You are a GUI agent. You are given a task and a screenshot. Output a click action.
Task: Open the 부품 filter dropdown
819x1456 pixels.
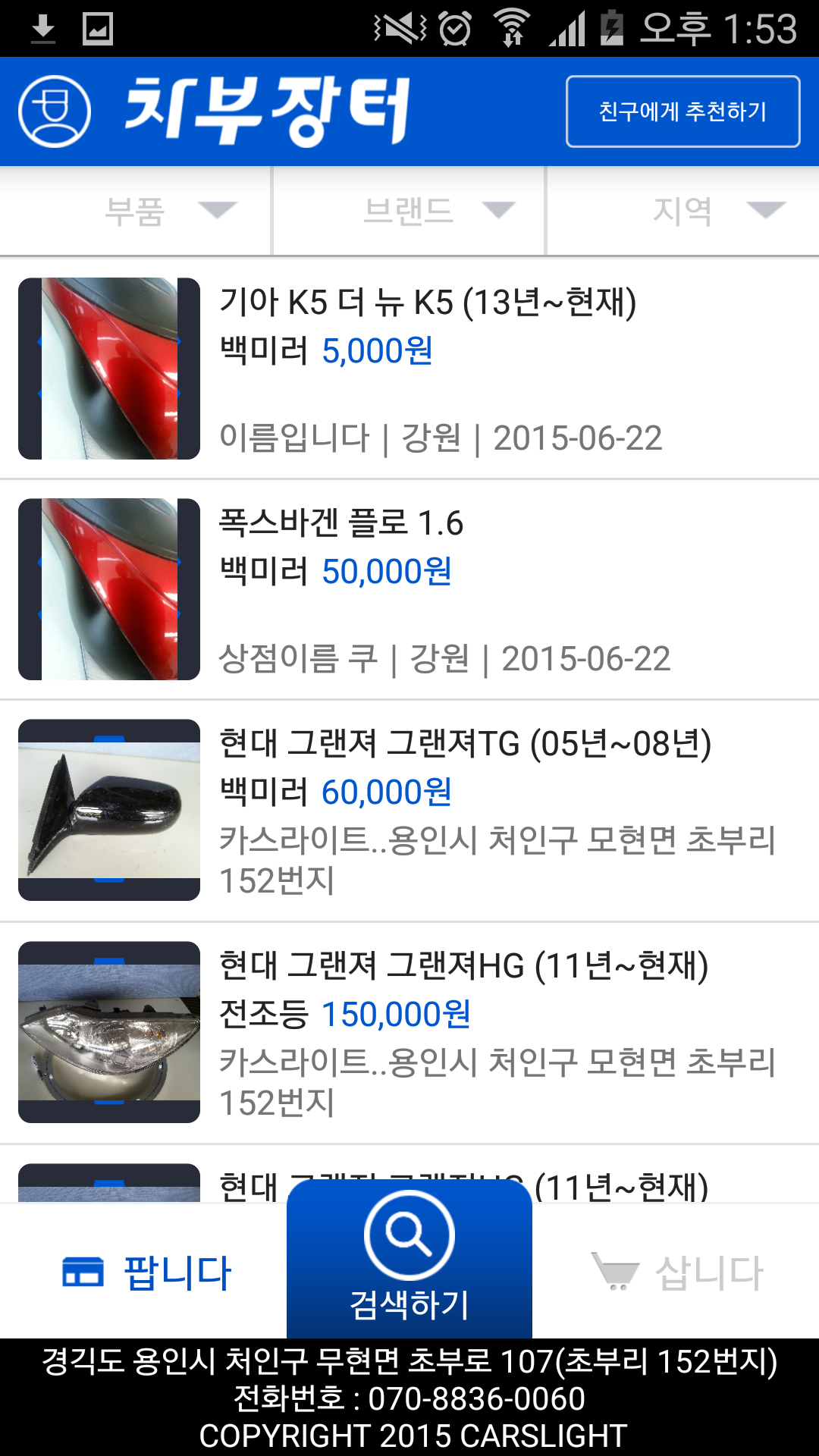pos(163,211)
